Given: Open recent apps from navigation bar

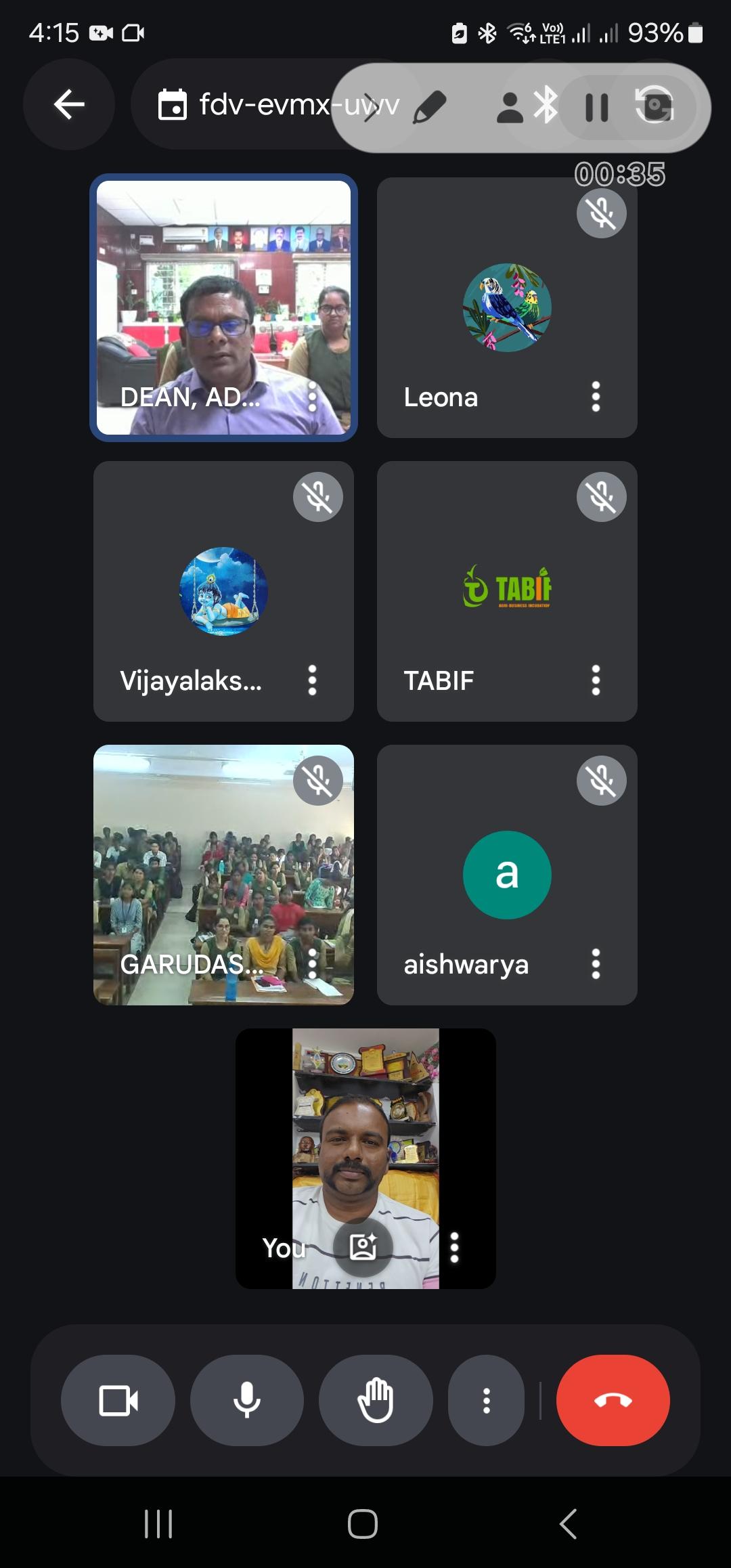Looking at the screenshot, I should pos(159,1524).
